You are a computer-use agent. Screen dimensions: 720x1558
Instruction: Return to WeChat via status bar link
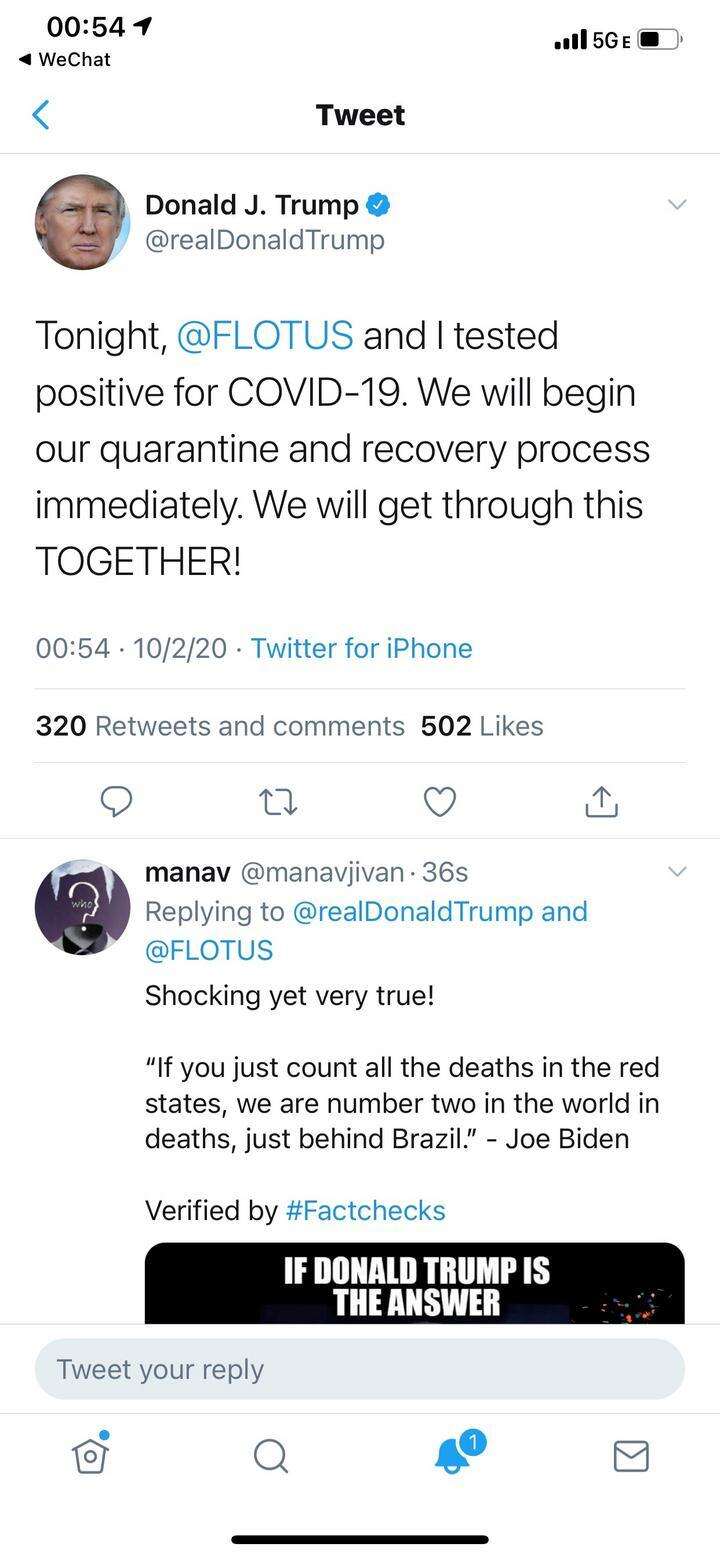point(65,60)
